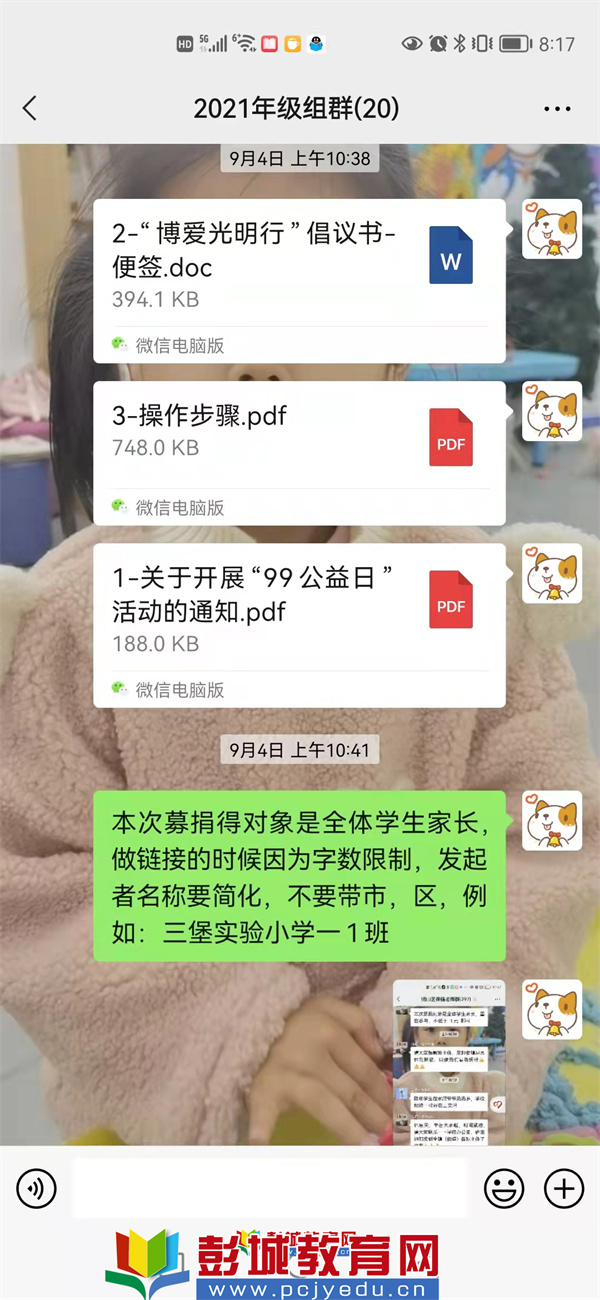Image resolution: width=600 pixels, height=1300 pixels.
Task: Focus the message text field
Action: click(270, 1188)
